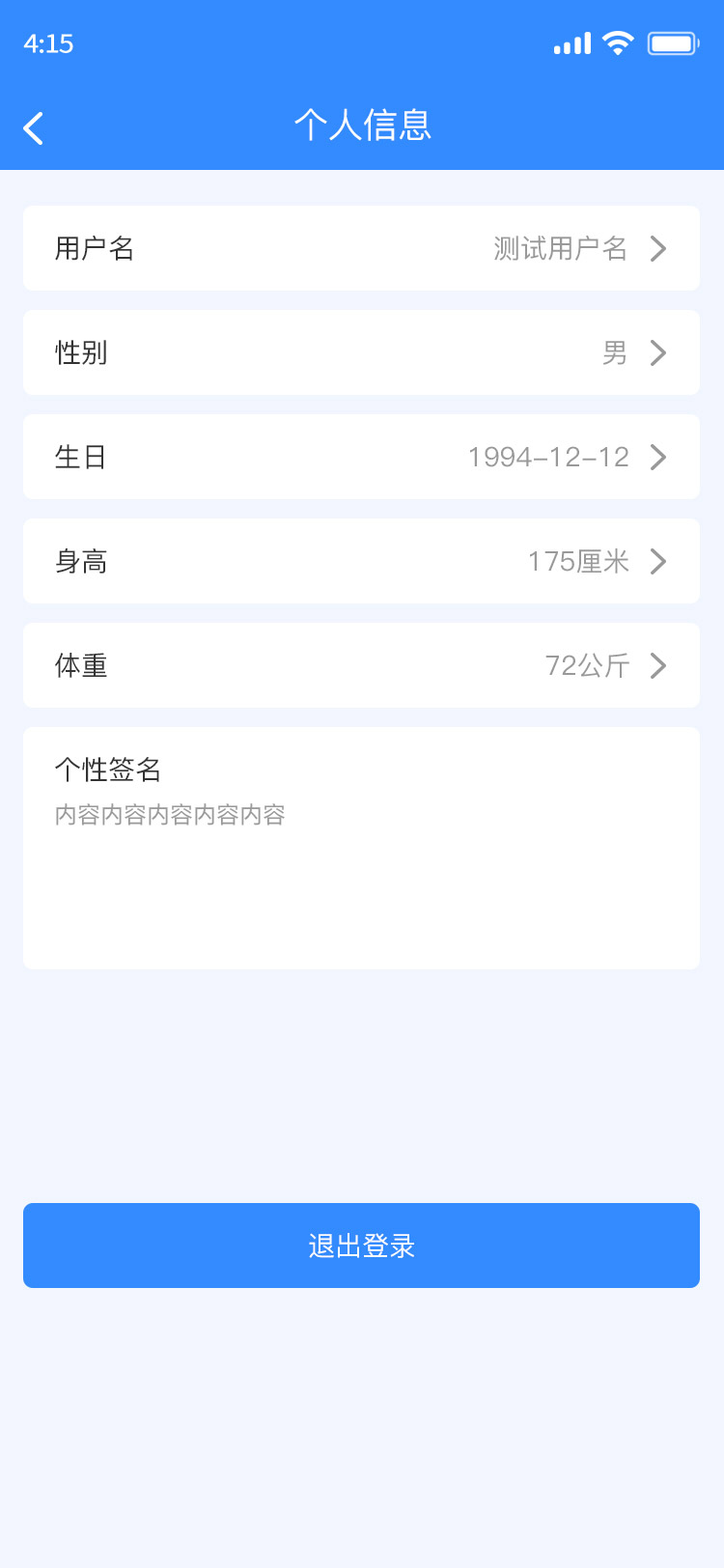Open the 身高 height row
Viewport: 724px width, 1568px height.
(361, 561)
